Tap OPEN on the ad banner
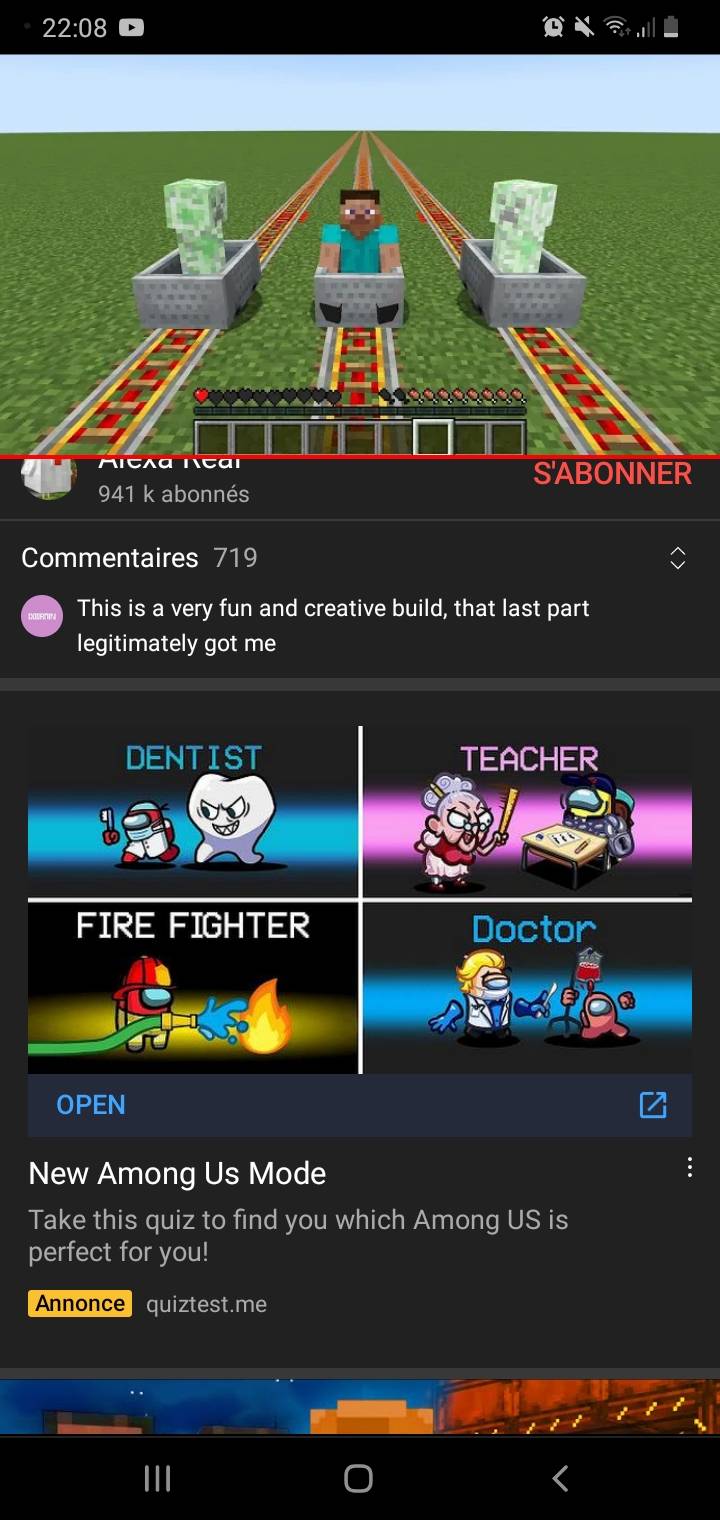 coord(91,1105)
